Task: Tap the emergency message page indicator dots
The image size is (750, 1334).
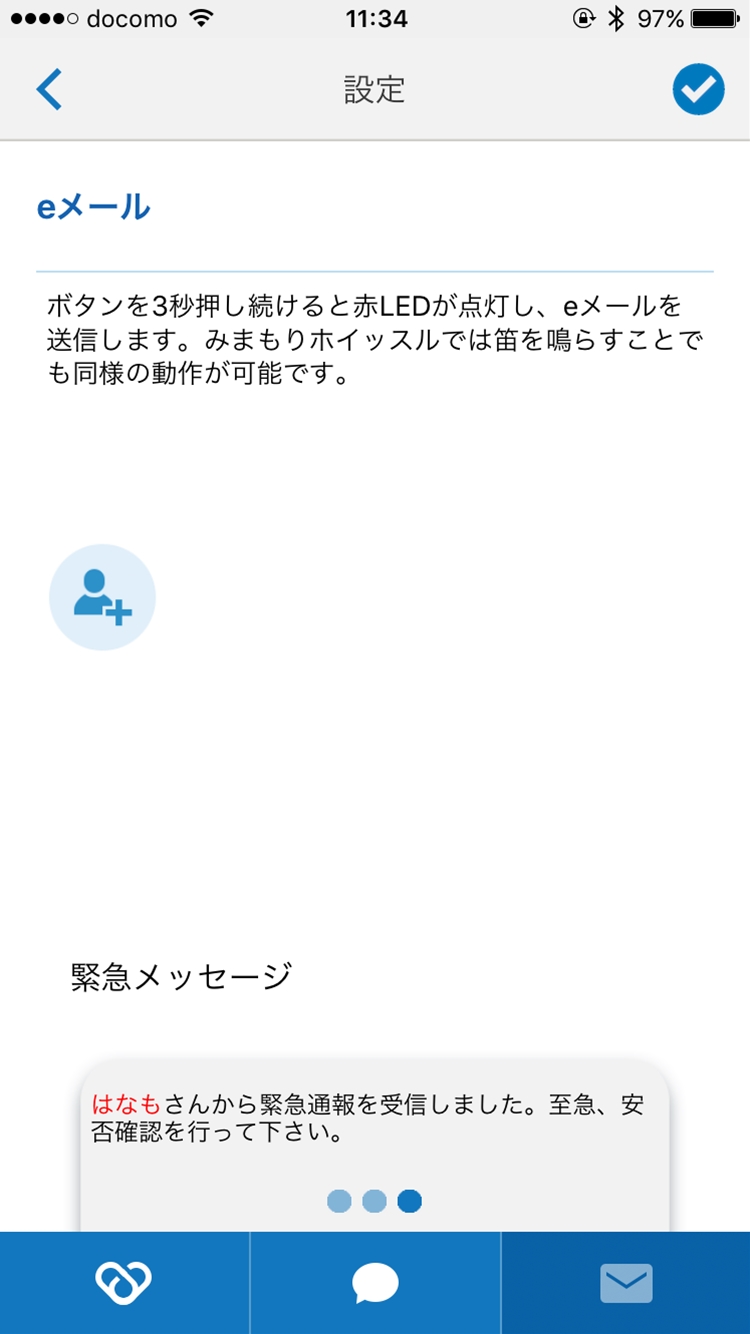Action: (x=374, y=1201)
